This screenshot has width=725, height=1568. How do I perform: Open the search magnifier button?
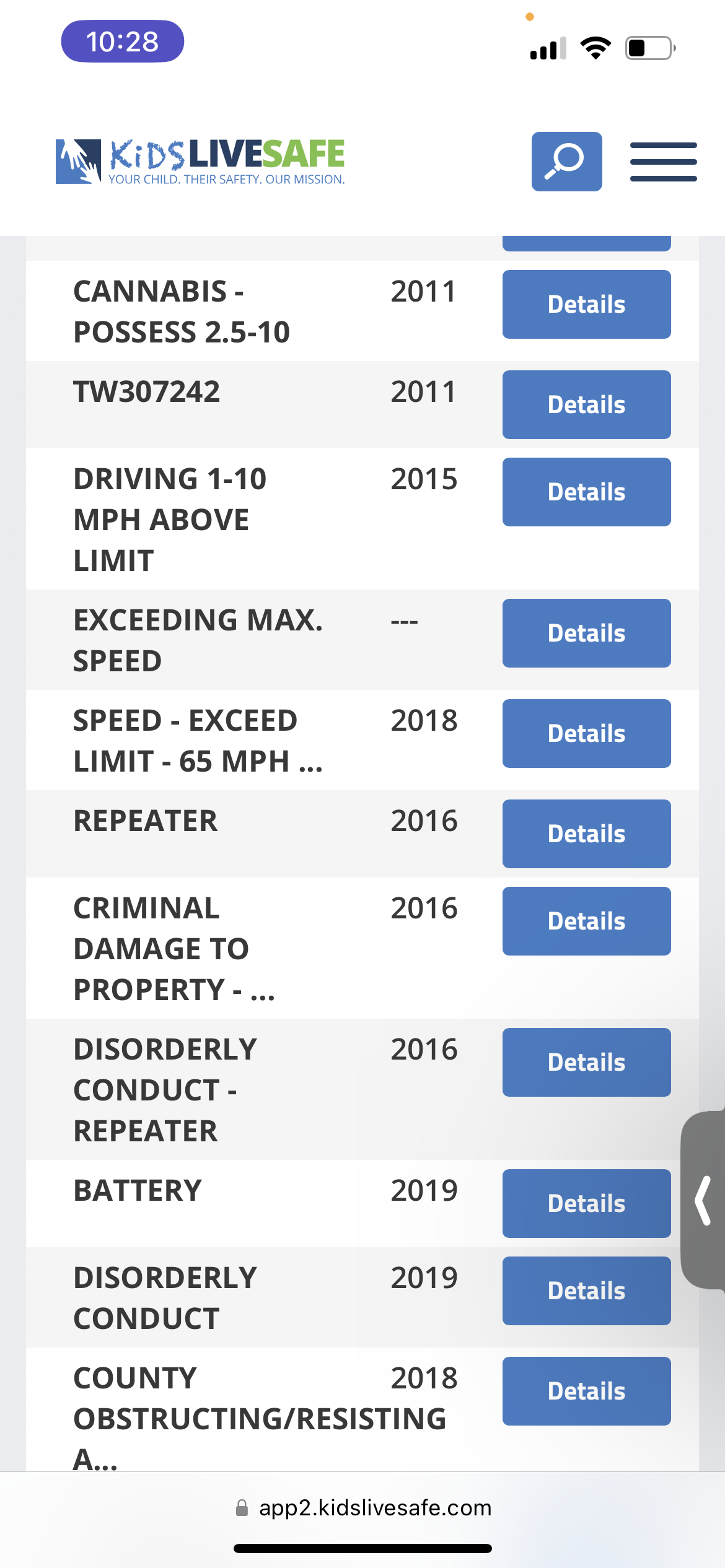click(x=566, y=161)
